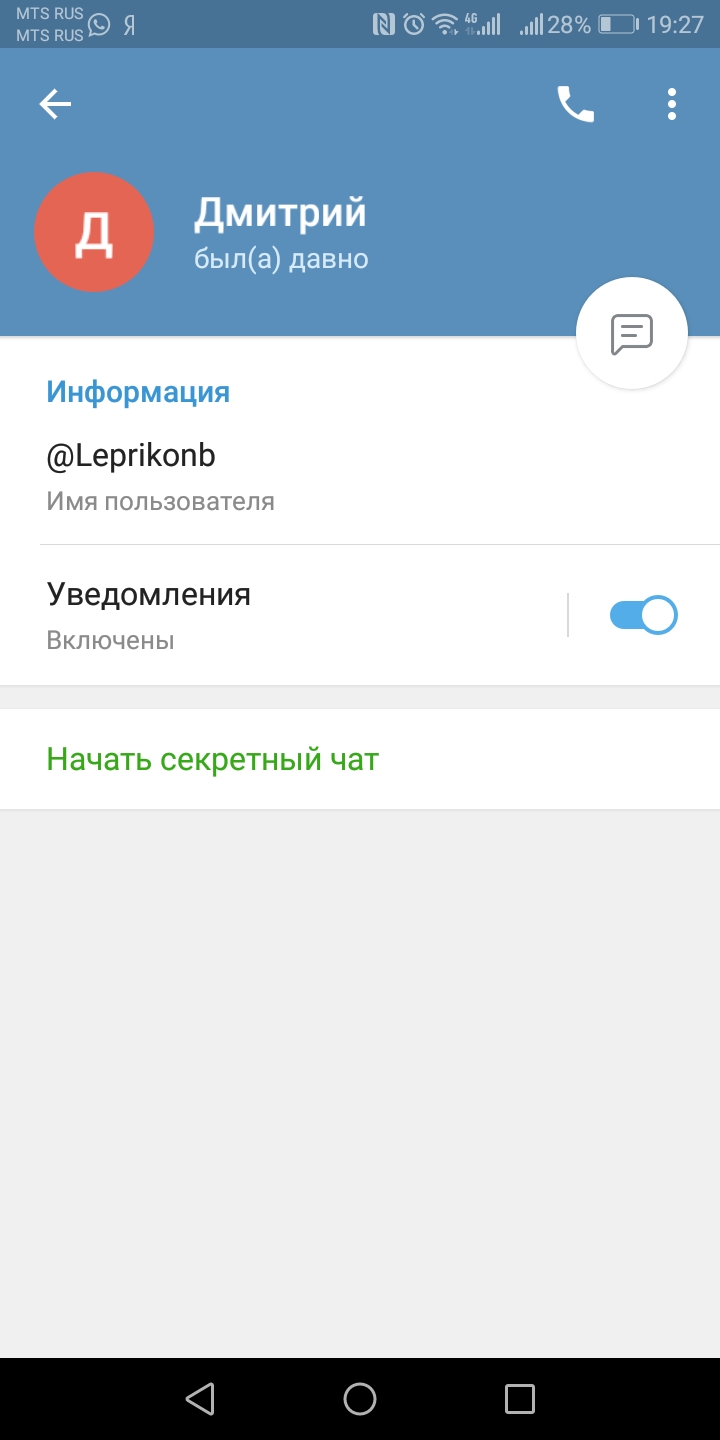Image resolution: width=720 pixels, height=1440 pixels.
Task: Tap Дмитрий's profile avatar
Action: click(94, 232)
